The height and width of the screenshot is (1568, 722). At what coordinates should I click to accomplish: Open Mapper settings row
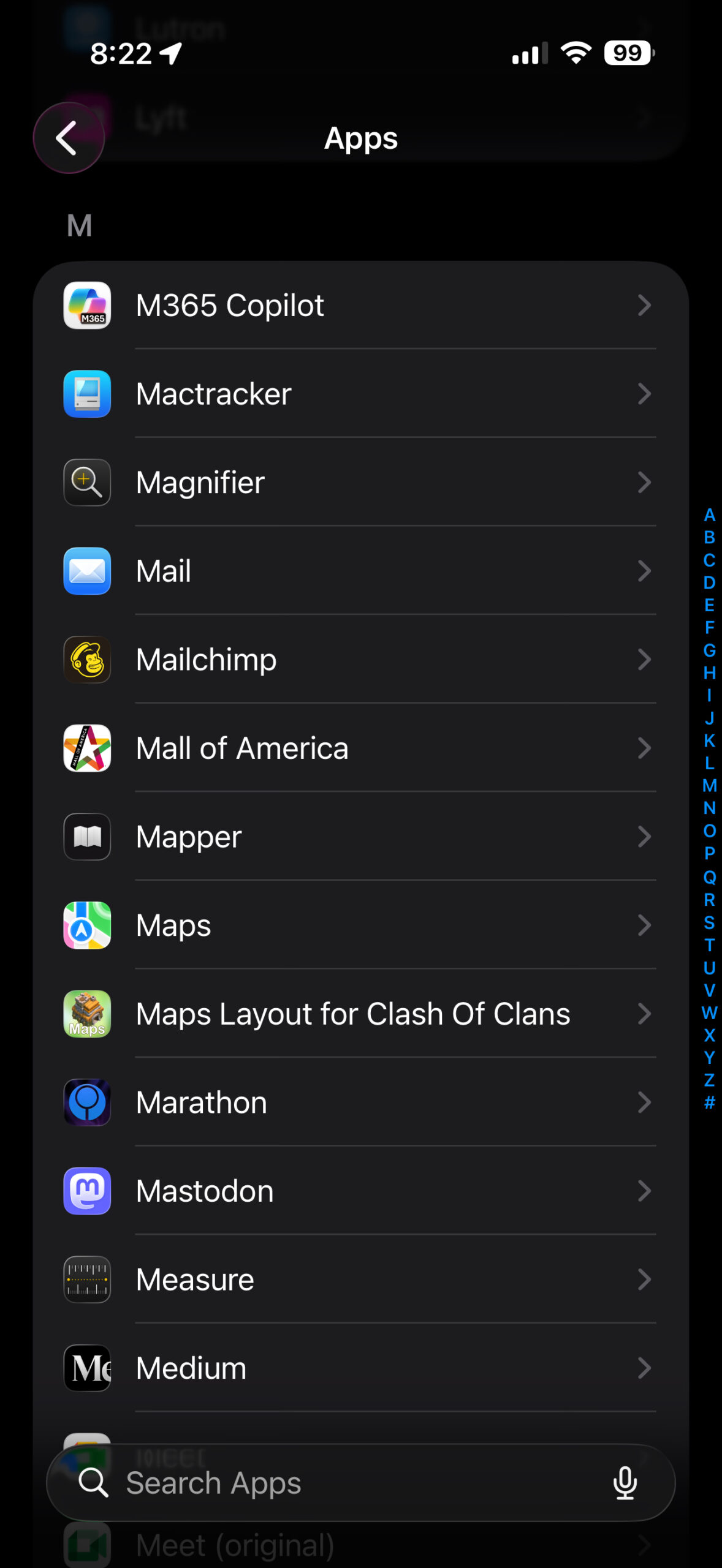(x=644, y=837)
